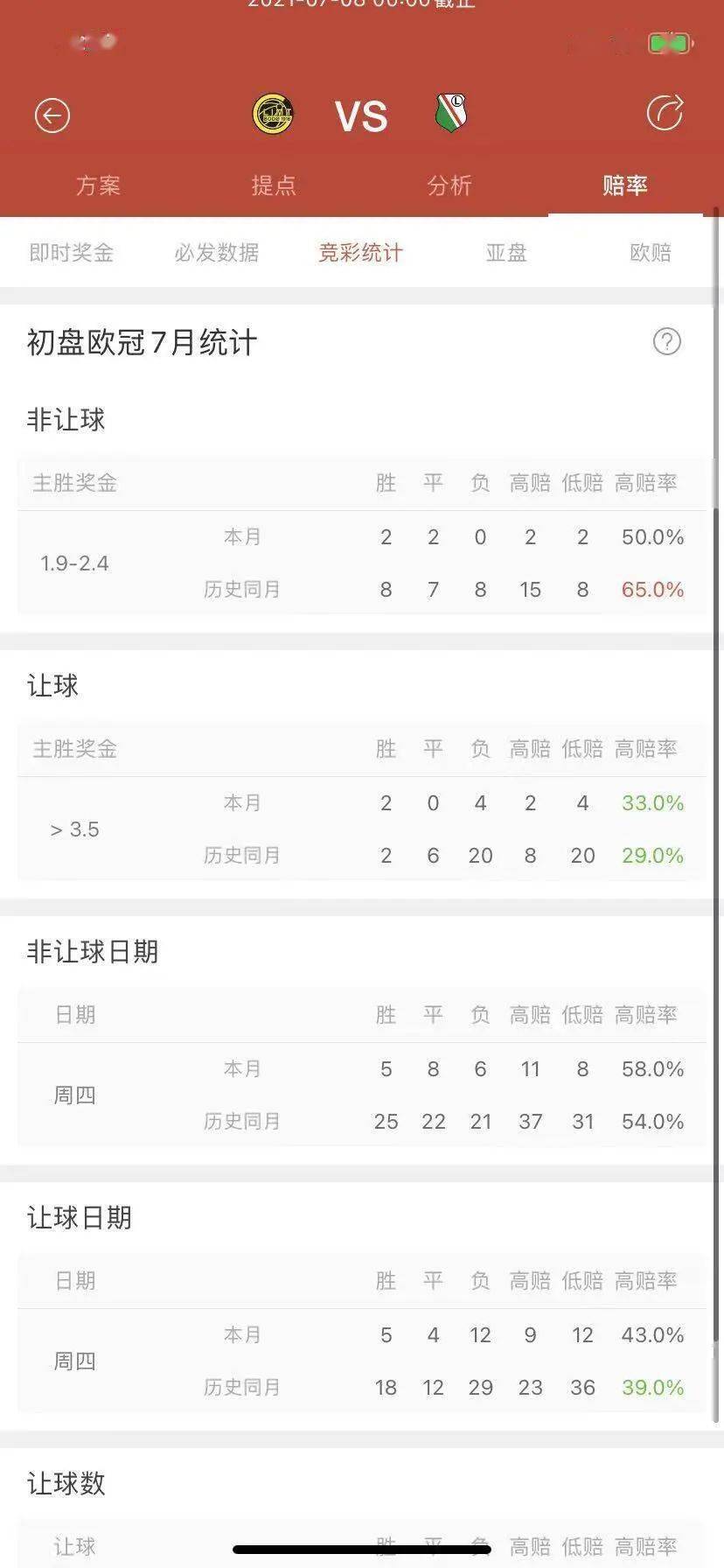
Task: Select the 赔率 tab
Action: [625, 185]
